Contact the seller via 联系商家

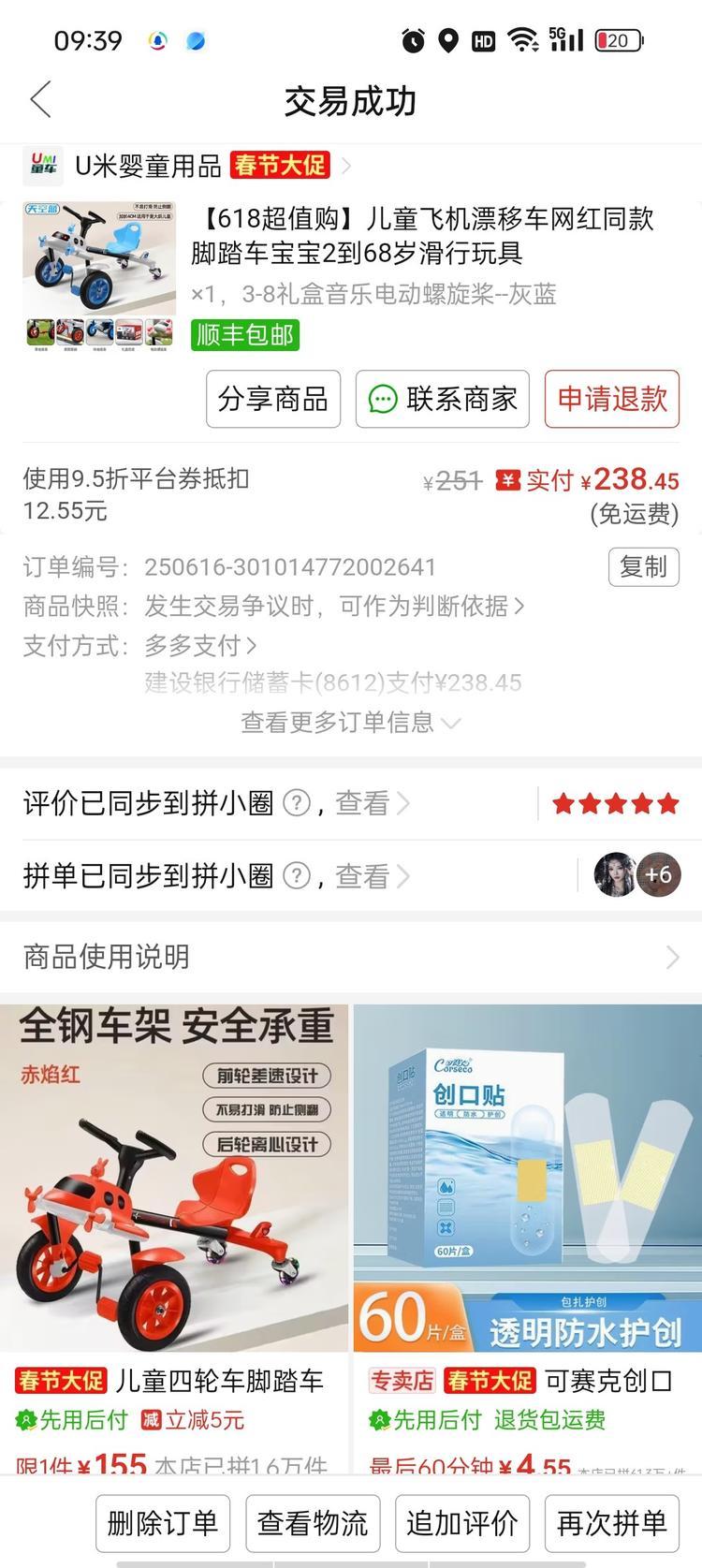pyautogui.click(x=443, y=399)
